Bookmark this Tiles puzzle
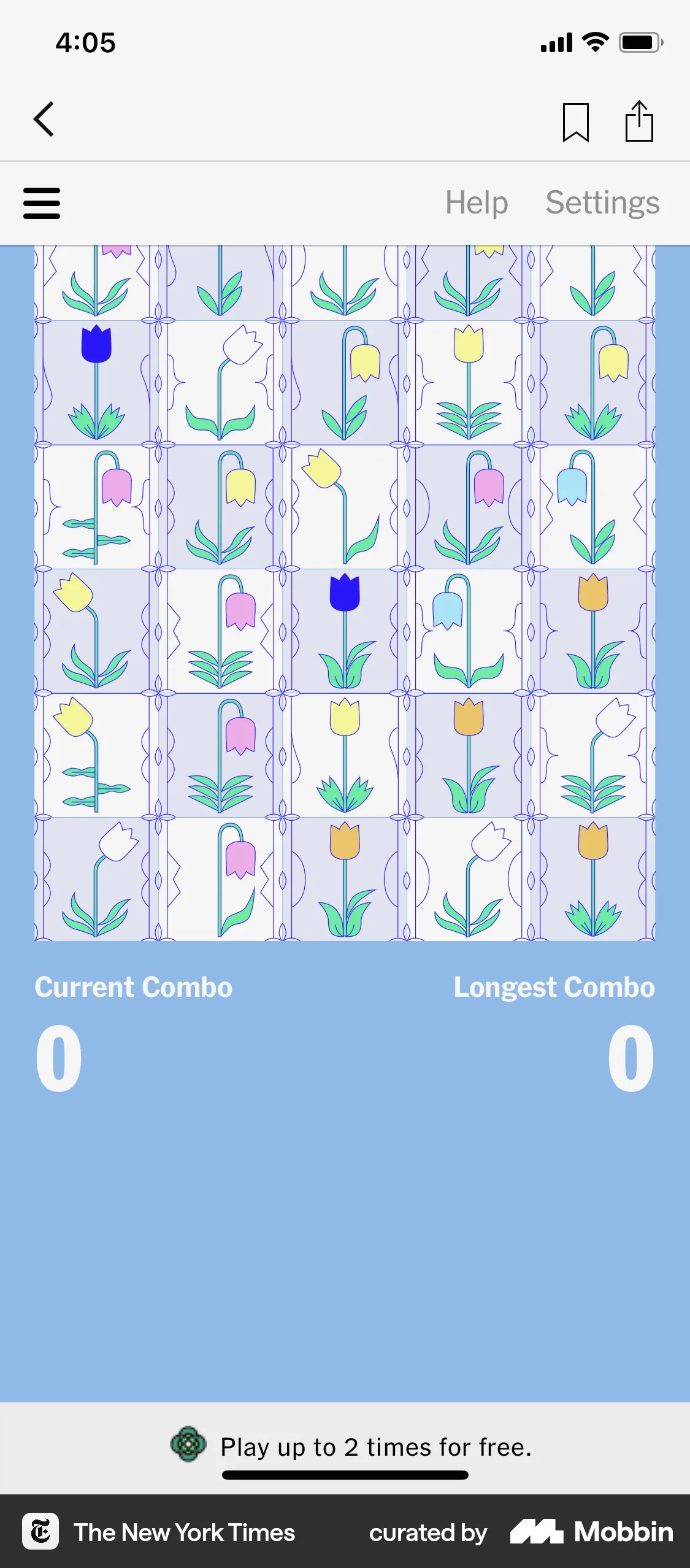The image size is (690, 1568). [x=575, y=121]
